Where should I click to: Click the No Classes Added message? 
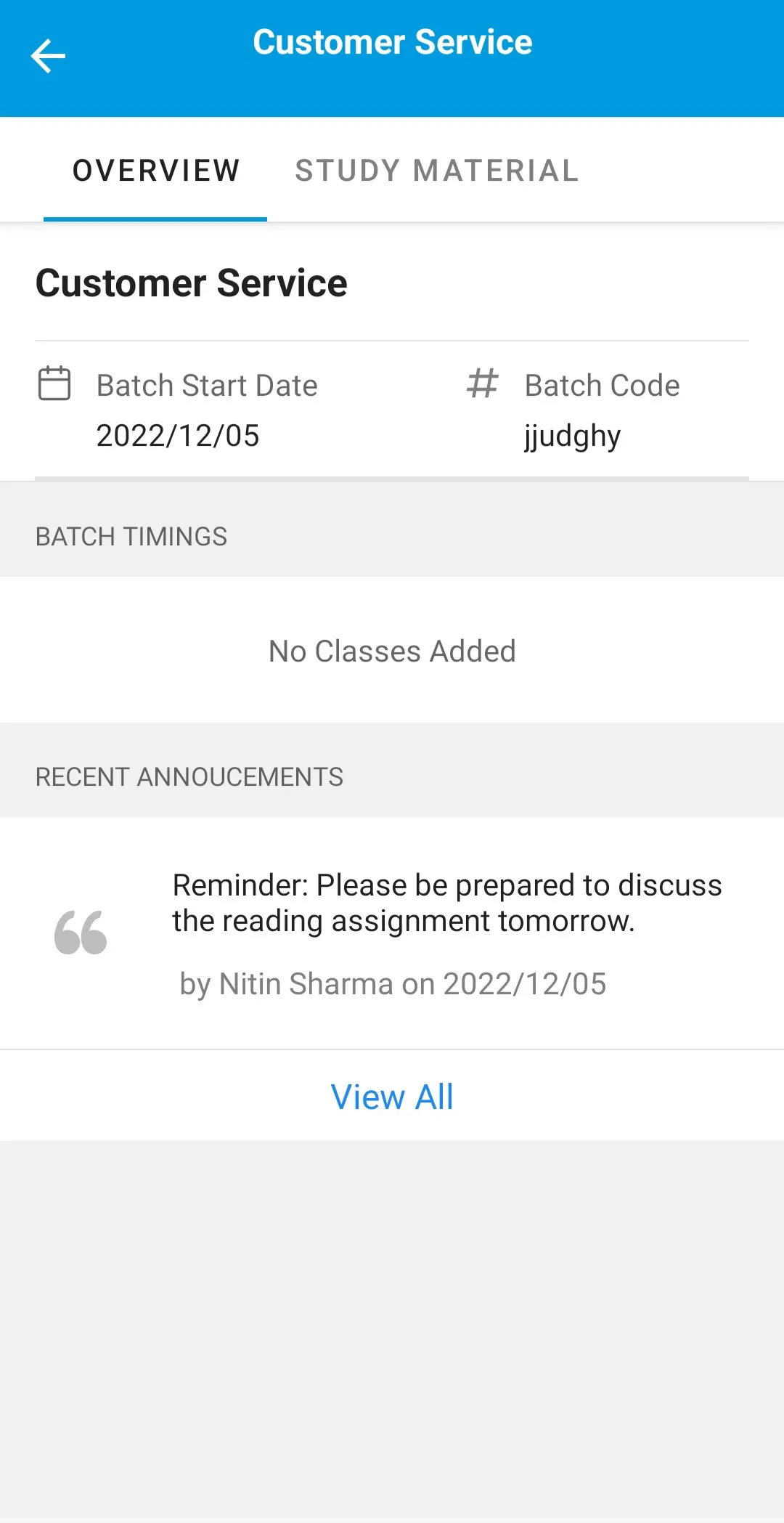click(x=392, y=651)
